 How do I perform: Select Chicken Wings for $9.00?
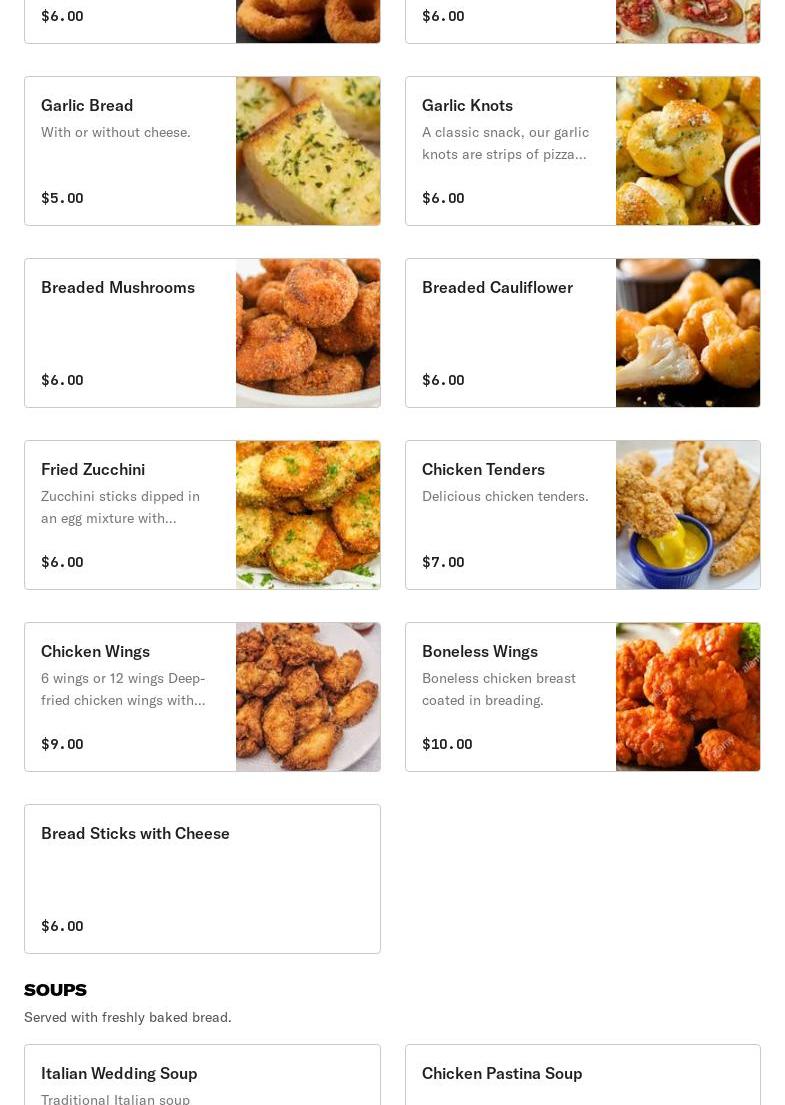pos(202,697)
